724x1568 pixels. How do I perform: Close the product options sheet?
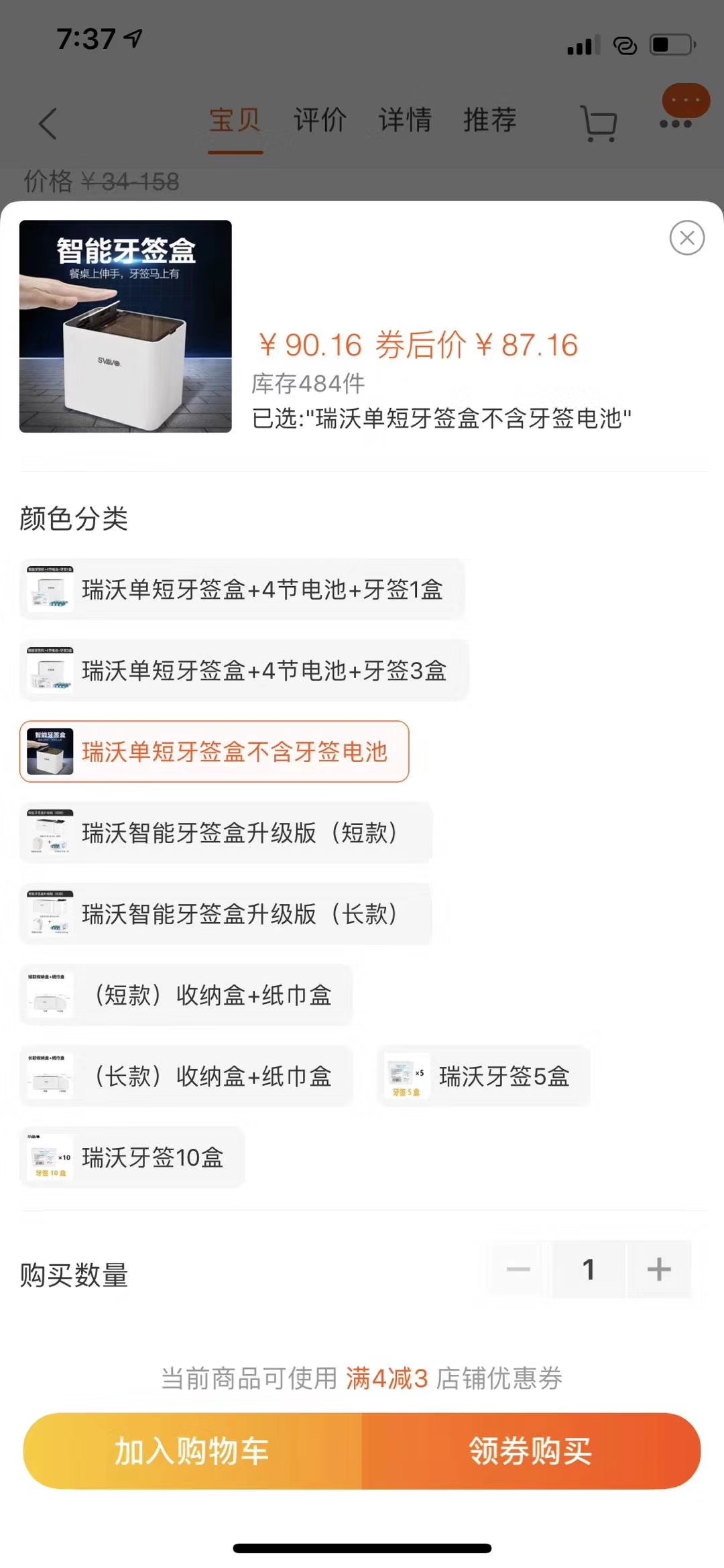pyautogui.click(x=686, y=237)
